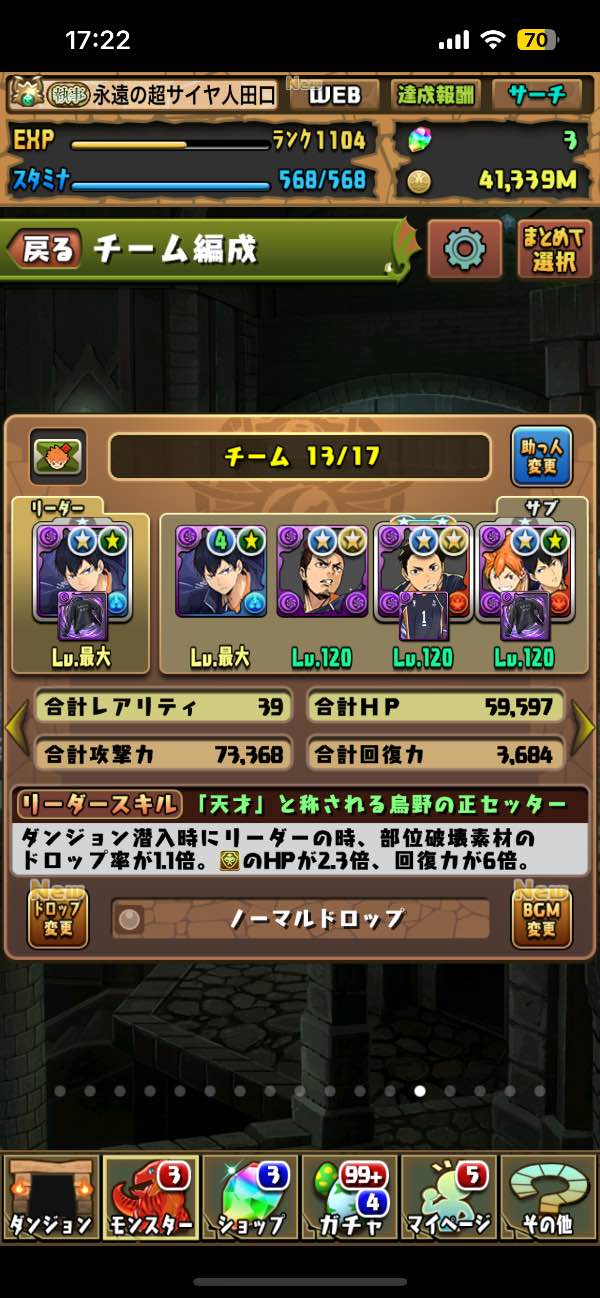Viewport: 600px width, 1298px height.
Task: Tap the ドロップ変更 drop change button
Action: coord(58,918)
